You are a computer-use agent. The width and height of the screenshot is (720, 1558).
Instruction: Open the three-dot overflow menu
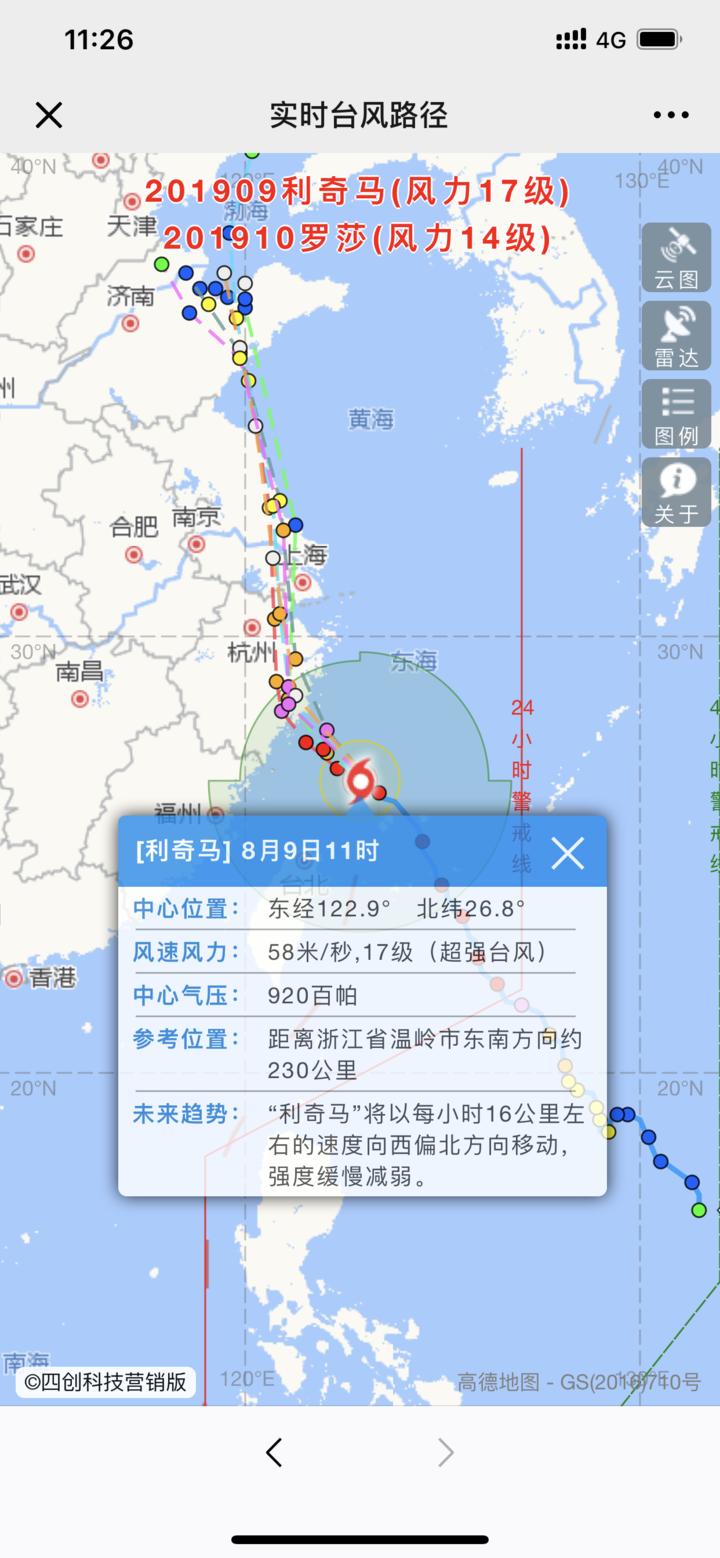point(671,115)
